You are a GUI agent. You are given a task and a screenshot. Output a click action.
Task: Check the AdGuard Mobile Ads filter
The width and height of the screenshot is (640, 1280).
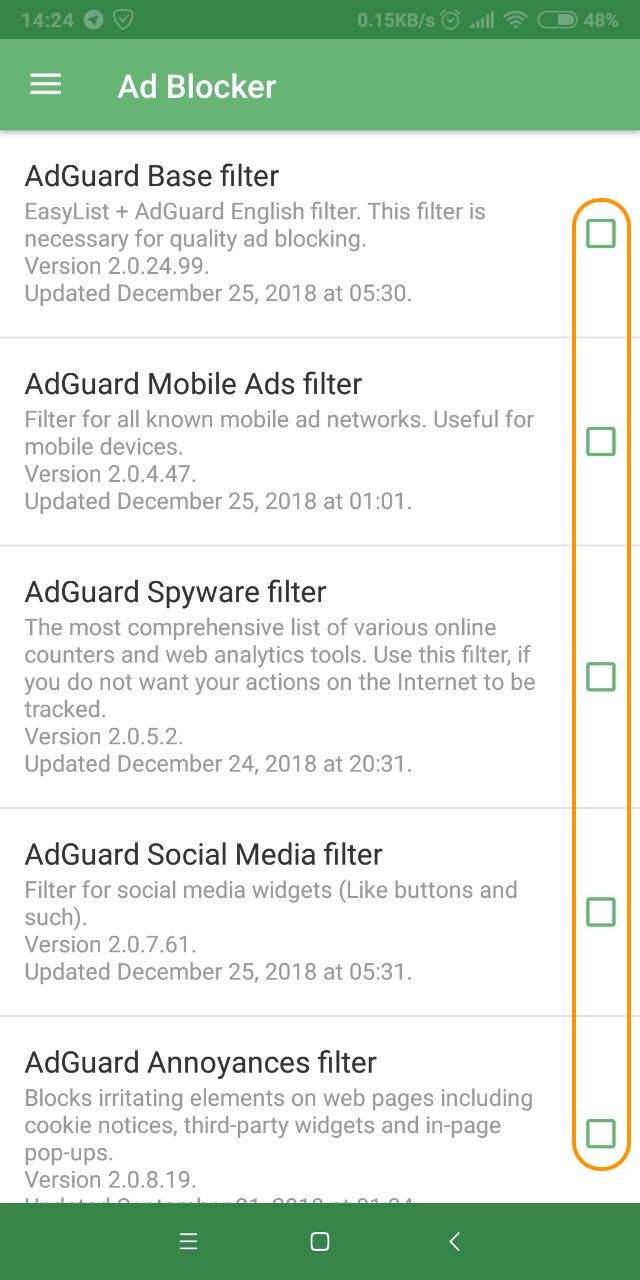[x=600, y=441]
